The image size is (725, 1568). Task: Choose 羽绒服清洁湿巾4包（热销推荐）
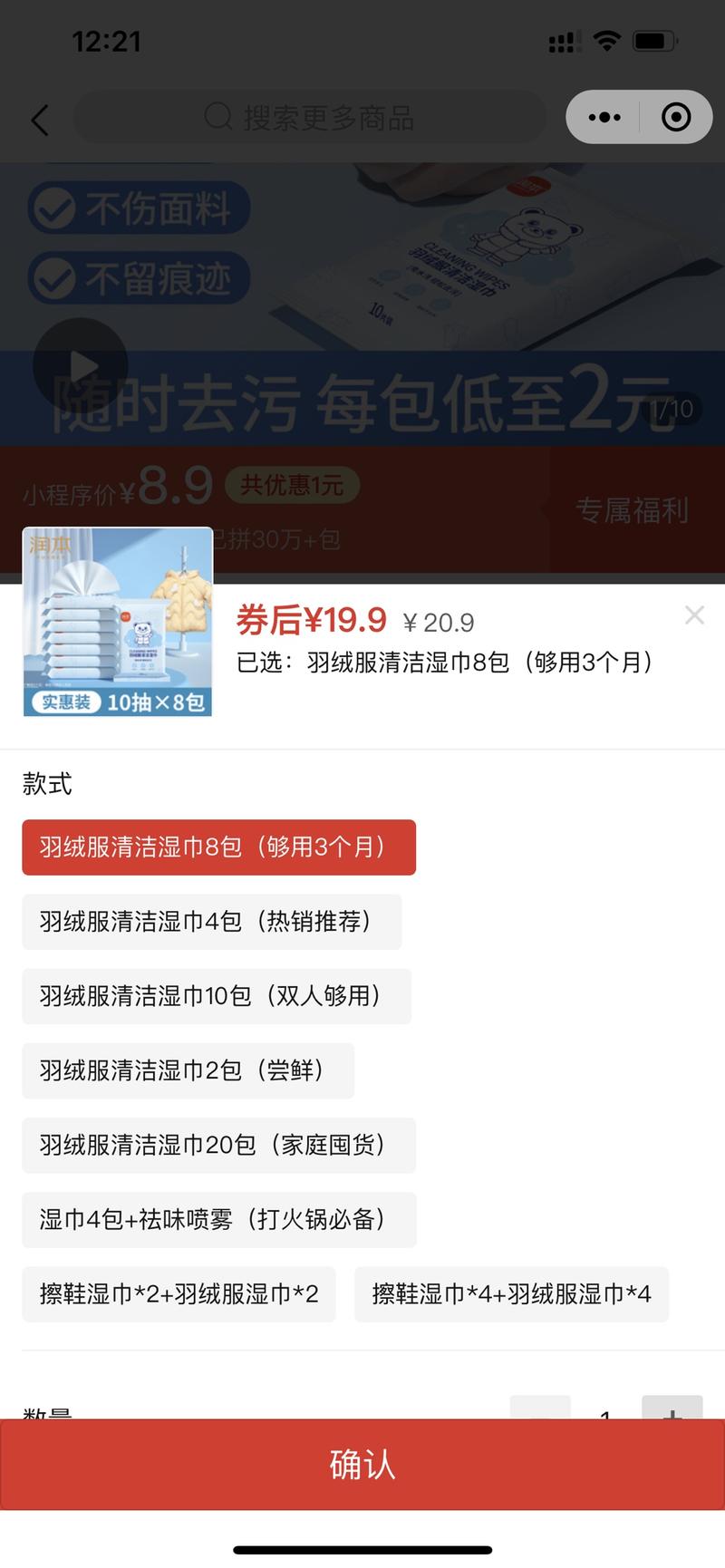[x=211, y=922]
